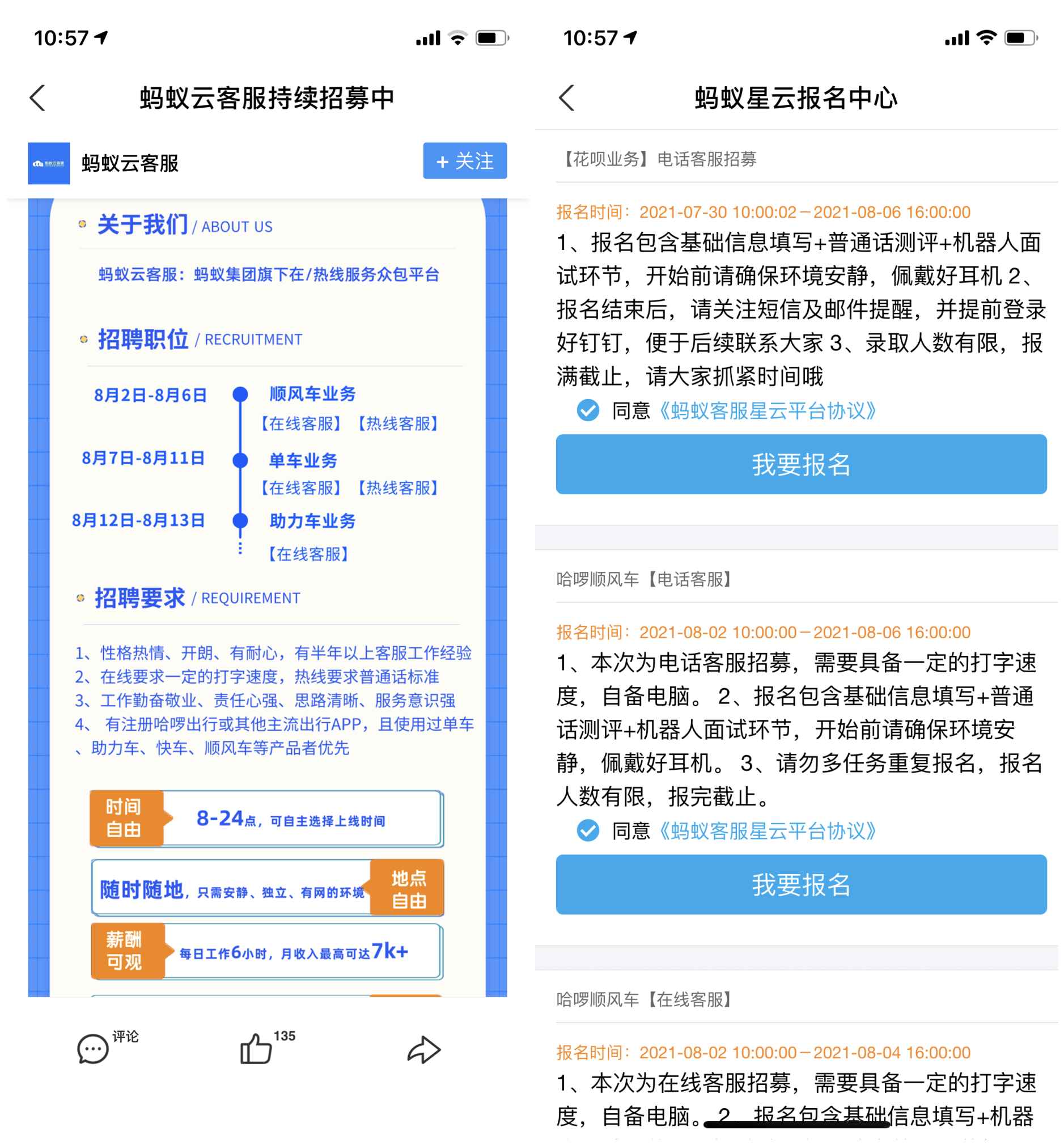Open 蚂蚁客服星云平台协议 link under 花呗业务

tap(767, 411)
